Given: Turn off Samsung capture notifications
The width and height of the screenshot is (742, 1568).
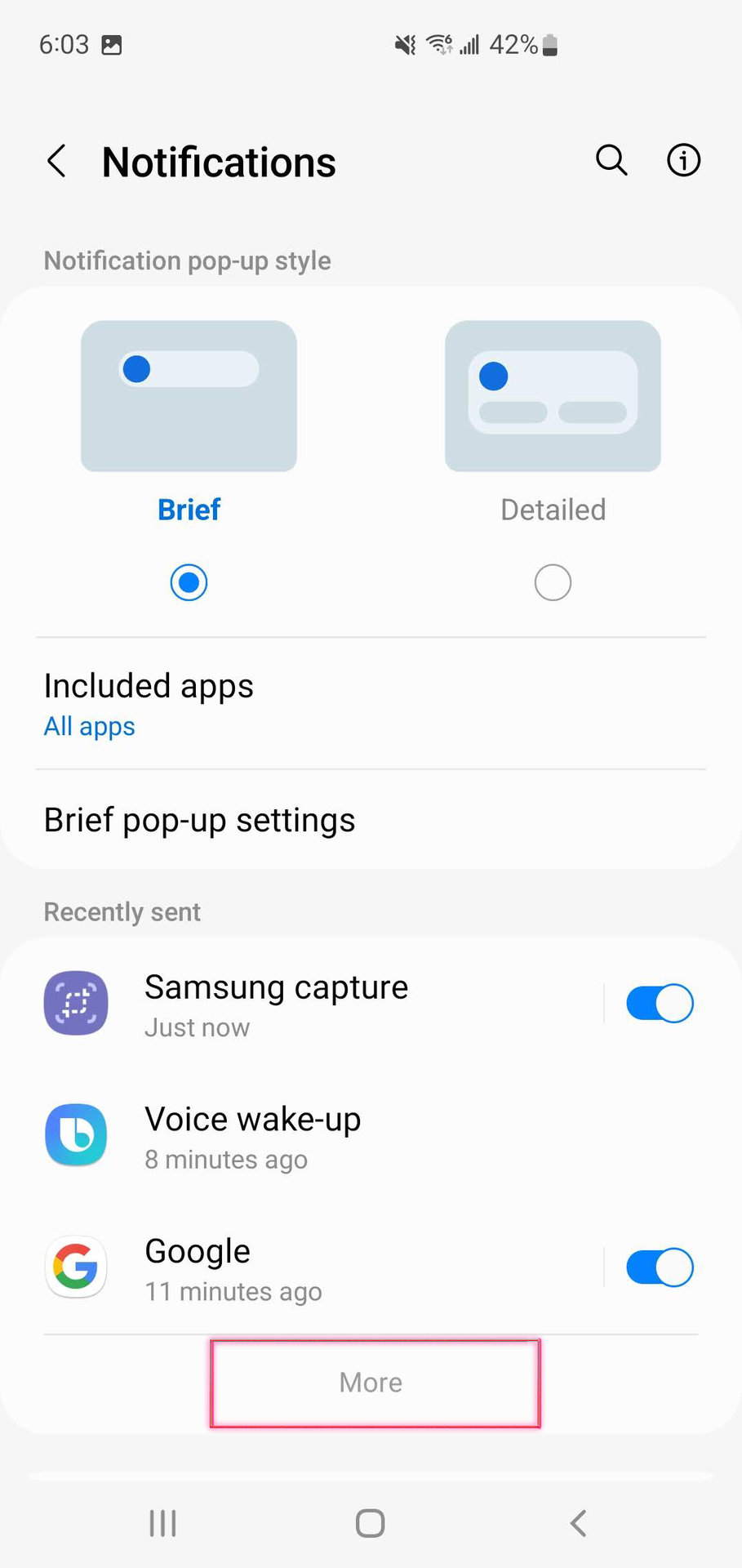Looking at the screenshot, I should pos(659,1004).
